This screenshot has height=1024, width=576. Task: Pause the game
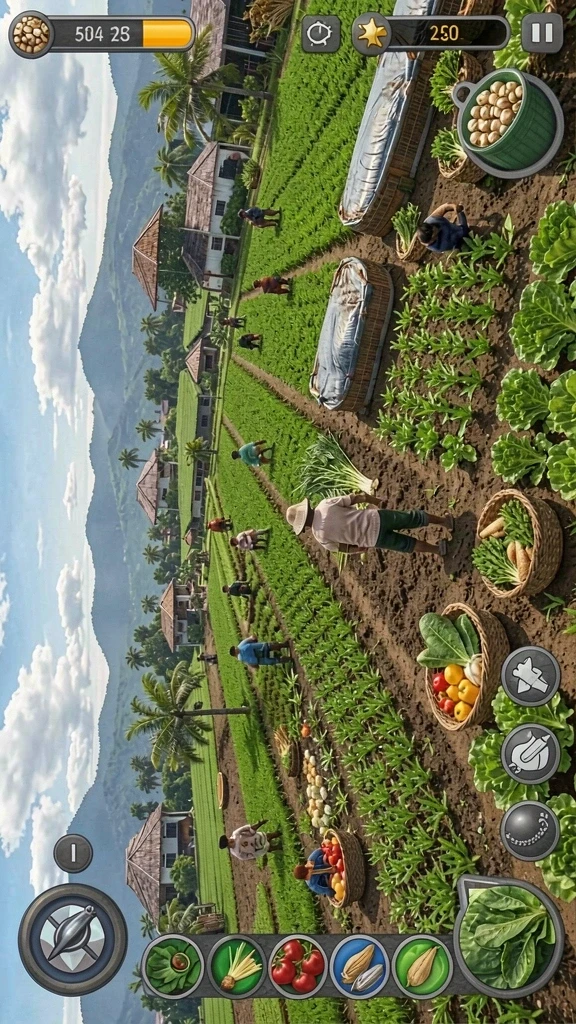(x=542, y=33)
